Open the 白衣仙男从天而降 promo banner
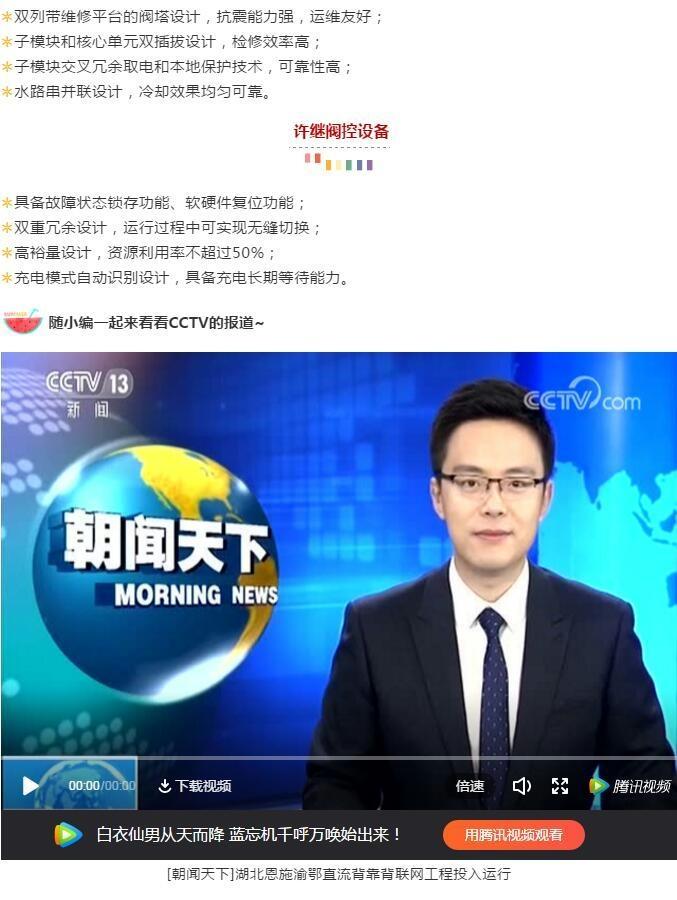This screenshot has width=677, height=900. [249, 835]
